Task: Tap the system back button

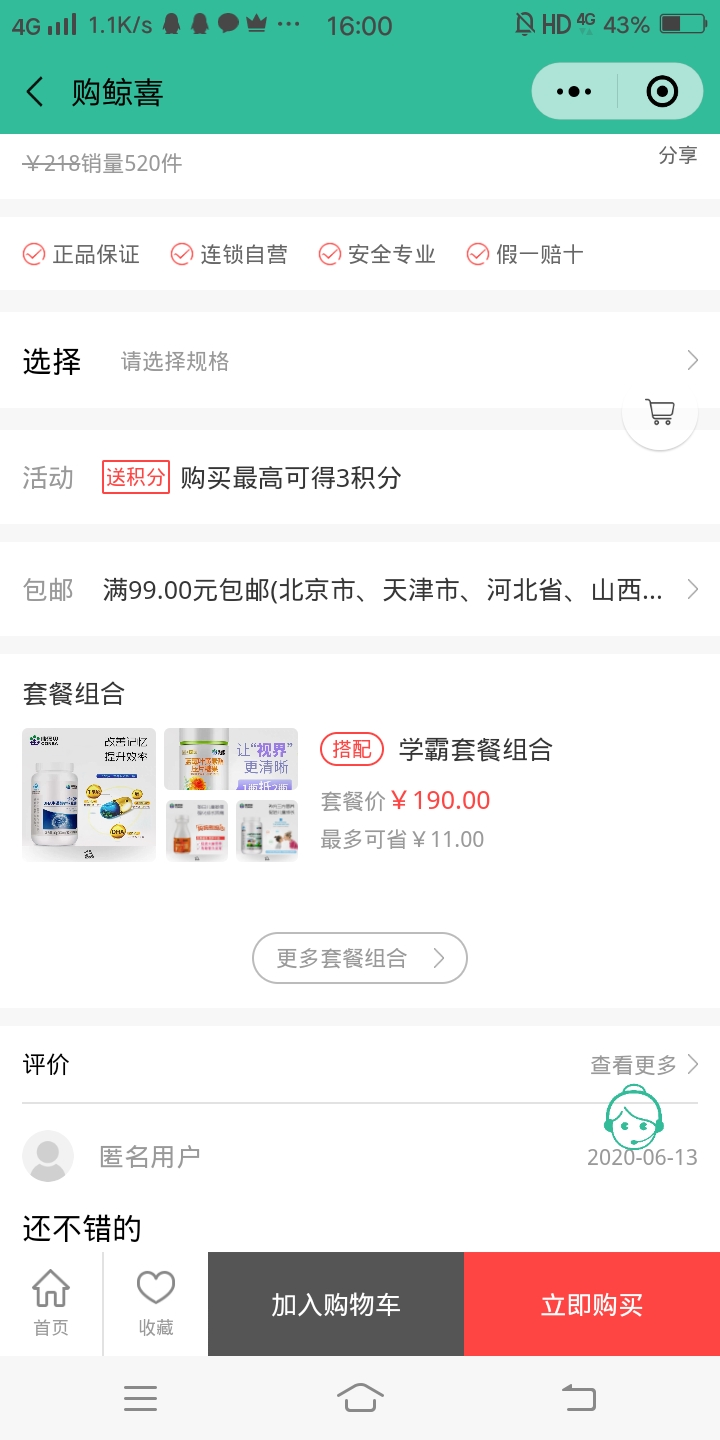Action: [579, 1397]
